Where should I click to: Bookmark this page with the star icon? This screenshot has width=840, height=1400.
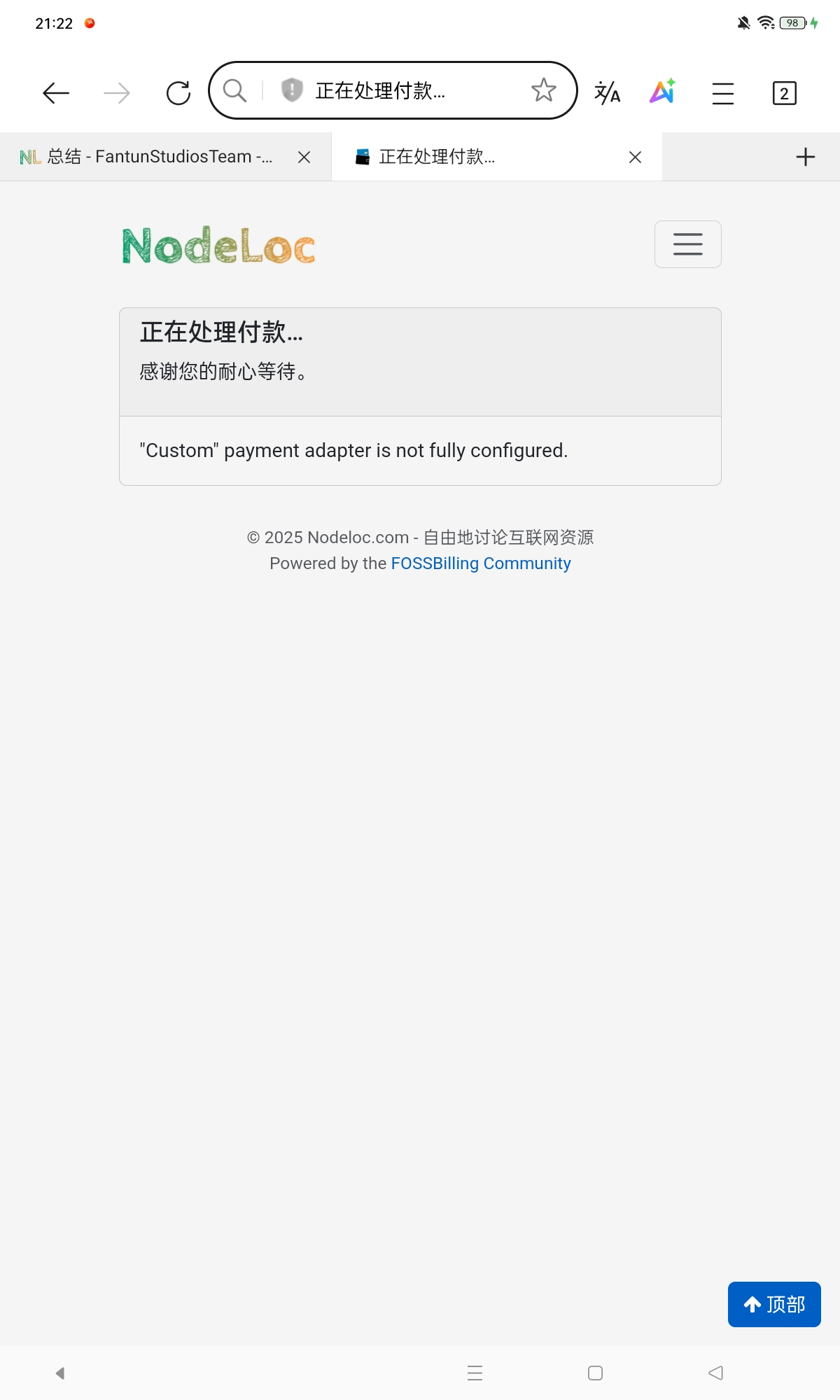click(544, 90)
